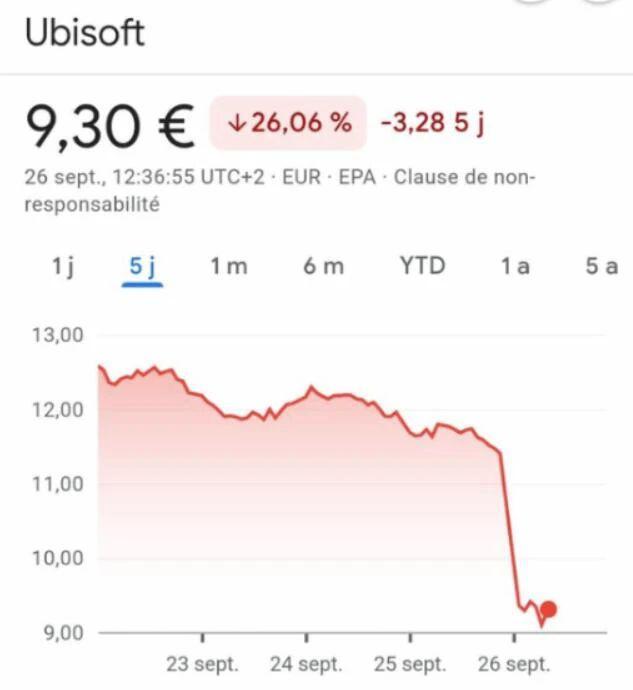Select the 5 j time range tab
The width and height of the screenshot is (633, 690).
[x=142, y=267]
